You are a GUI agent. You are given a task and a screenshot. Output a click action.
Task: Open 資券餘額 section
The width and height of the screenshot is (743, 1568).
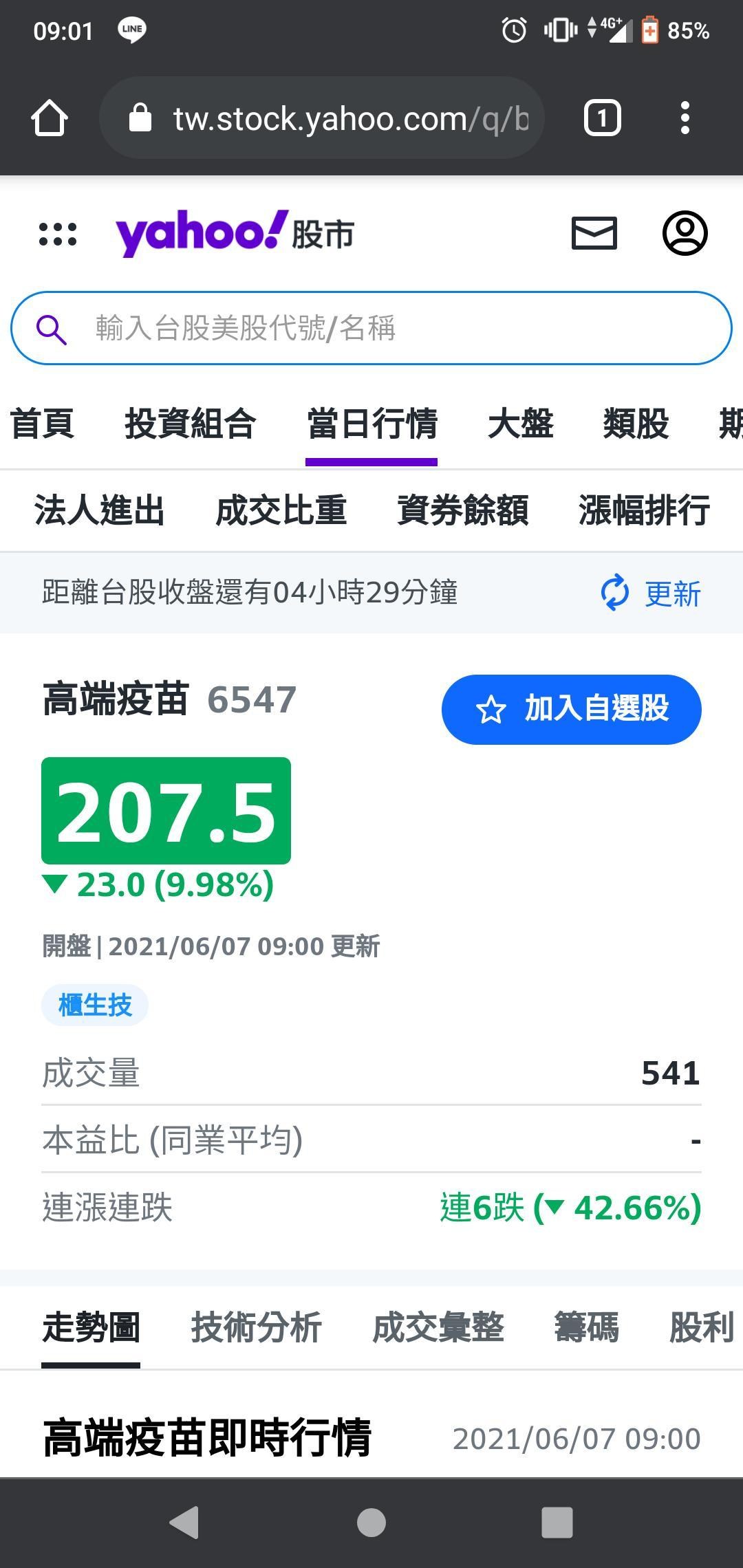coord(463,510)
